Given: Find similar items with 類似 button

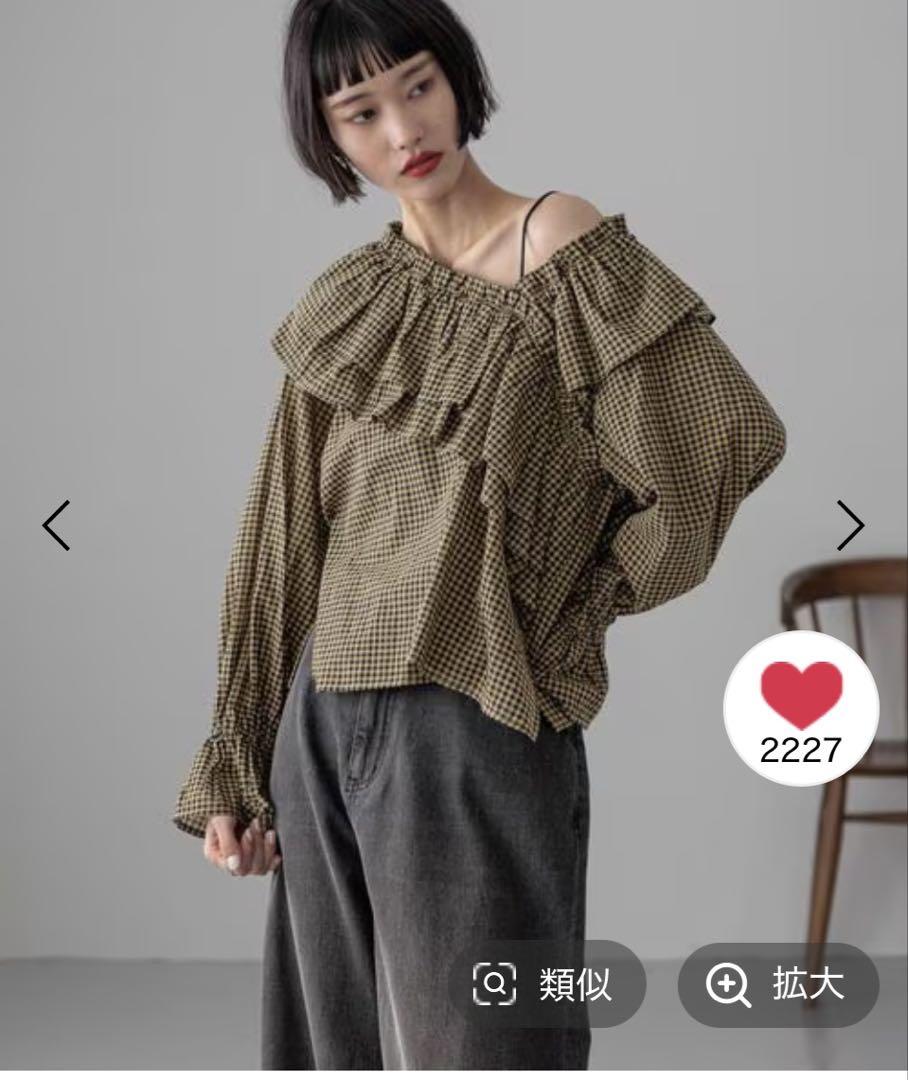Looking at the screenshot, I should pyautogui.click(x=547, y=986).
